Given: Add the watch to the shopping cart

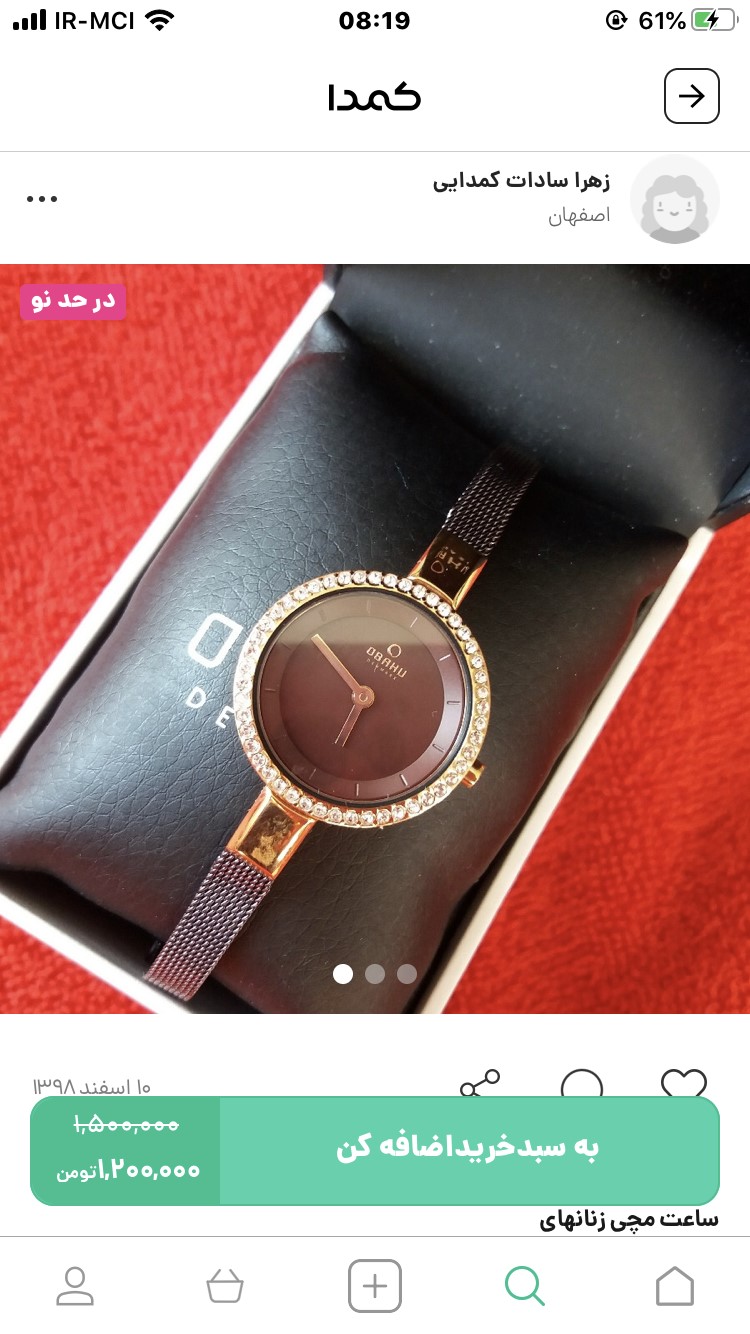Looking at the screenshot, I should click(x=468, y=1149).
